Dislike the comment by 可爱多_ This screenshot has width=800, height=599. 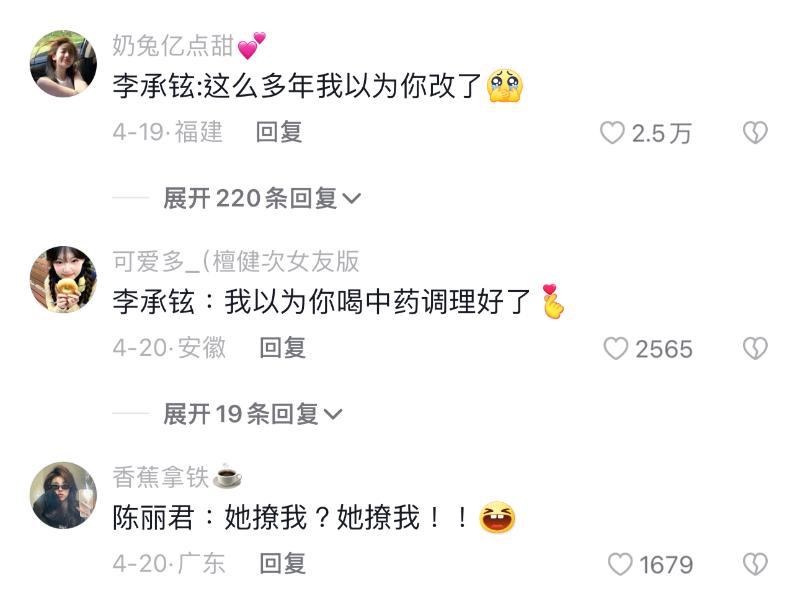point(755,348)
